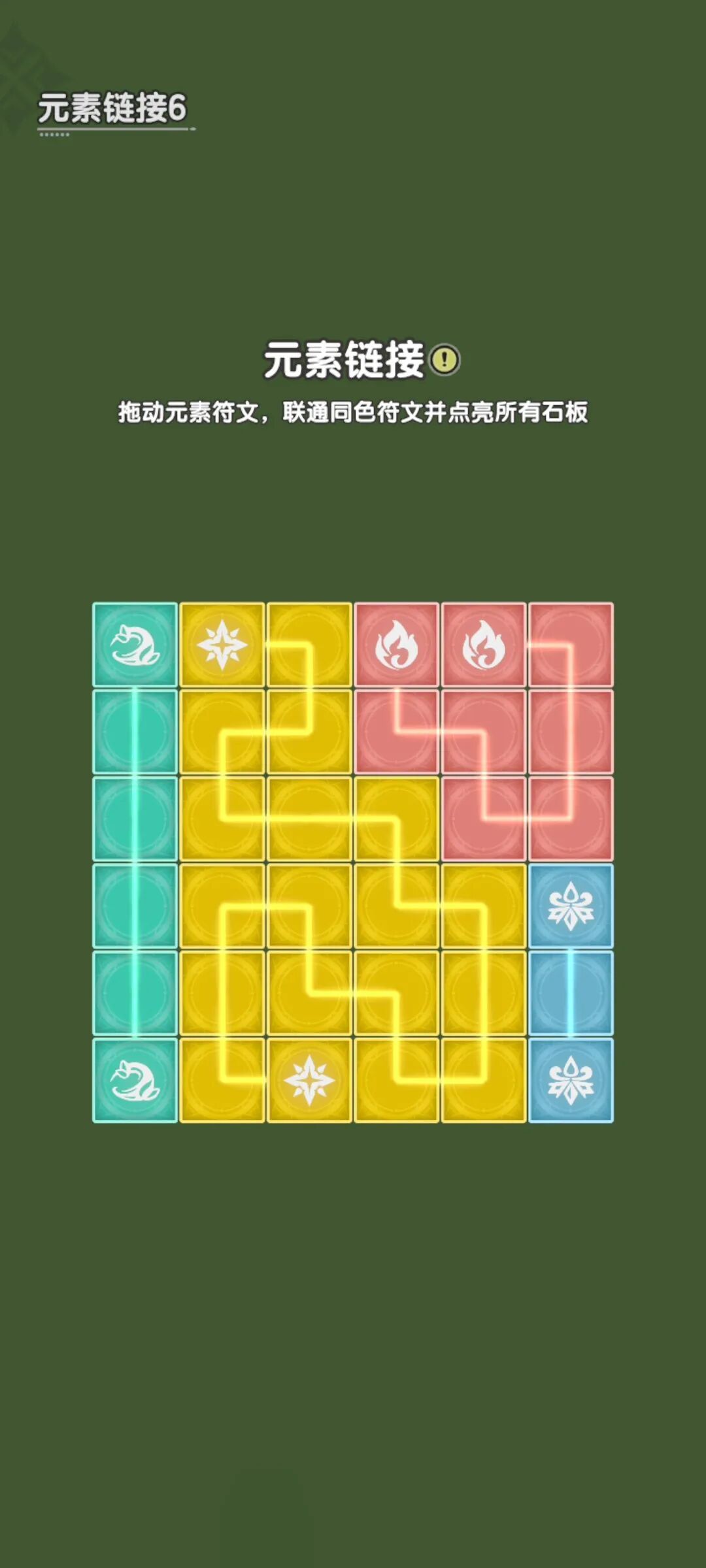Tap the red Pyro rune next to the Geo tiles
Viewport: 706px width, 1568px height.
(396, 645)
